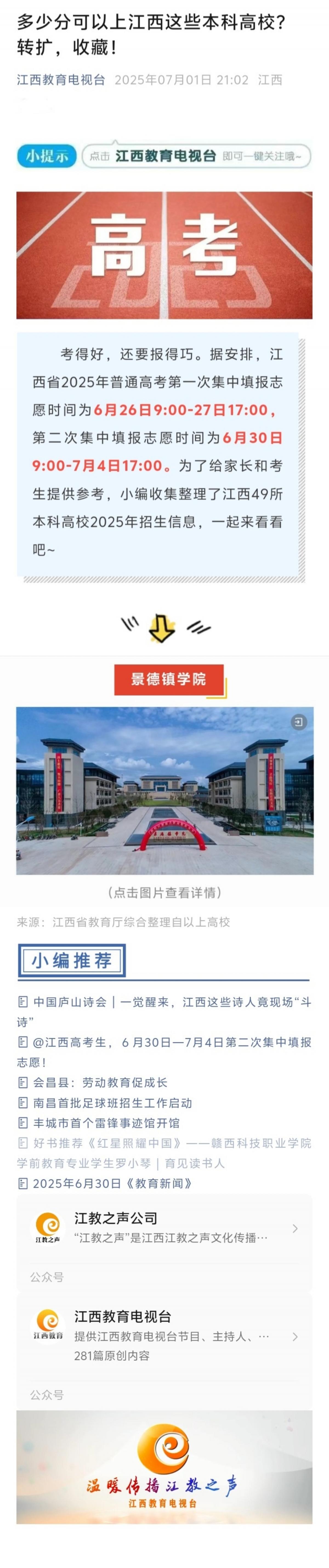Image resolution: width=329 pixels, height=1568 pixels.
Task: Open the 江西教育电视台 account name link
Action: click(x=61, y=80)
